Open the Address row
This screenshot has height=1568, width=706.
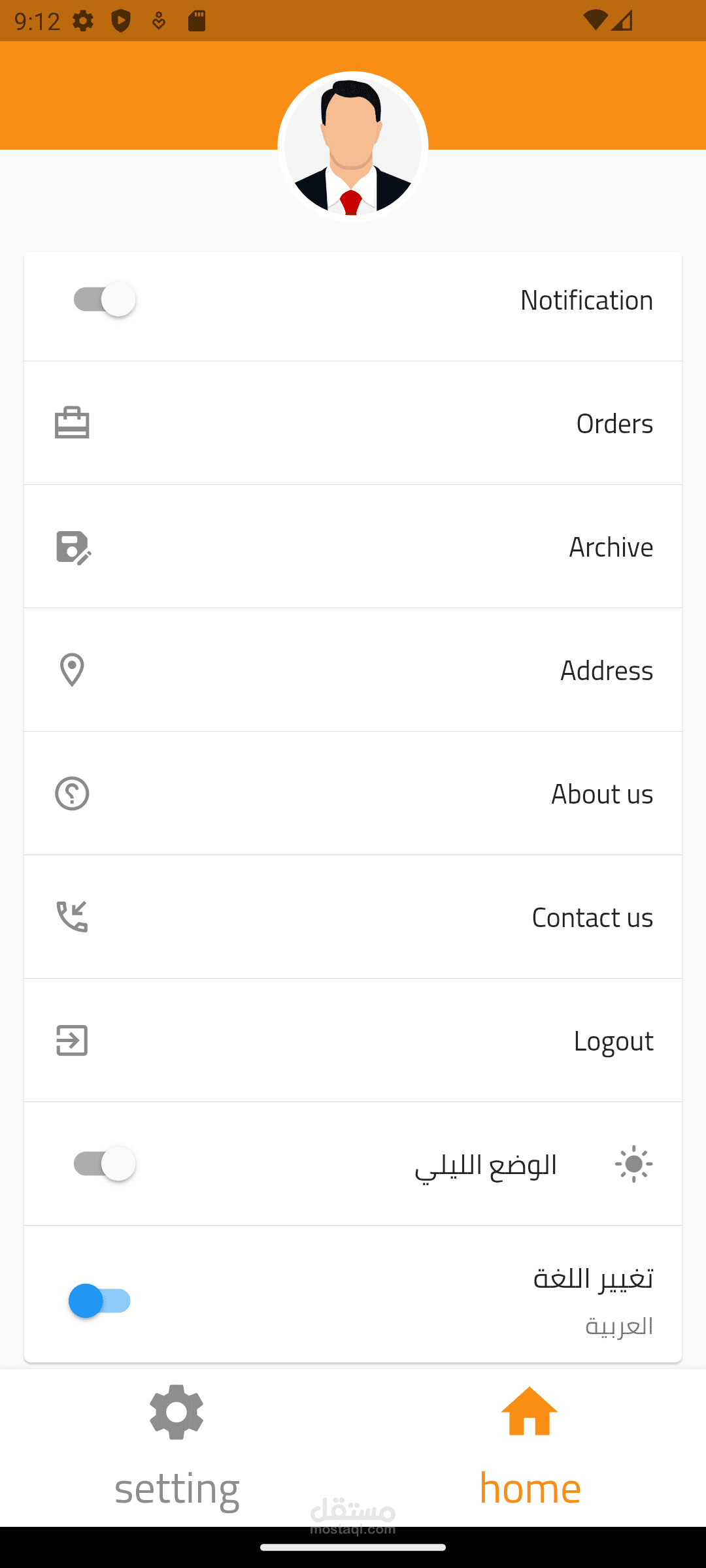click(x=353, y=670)
